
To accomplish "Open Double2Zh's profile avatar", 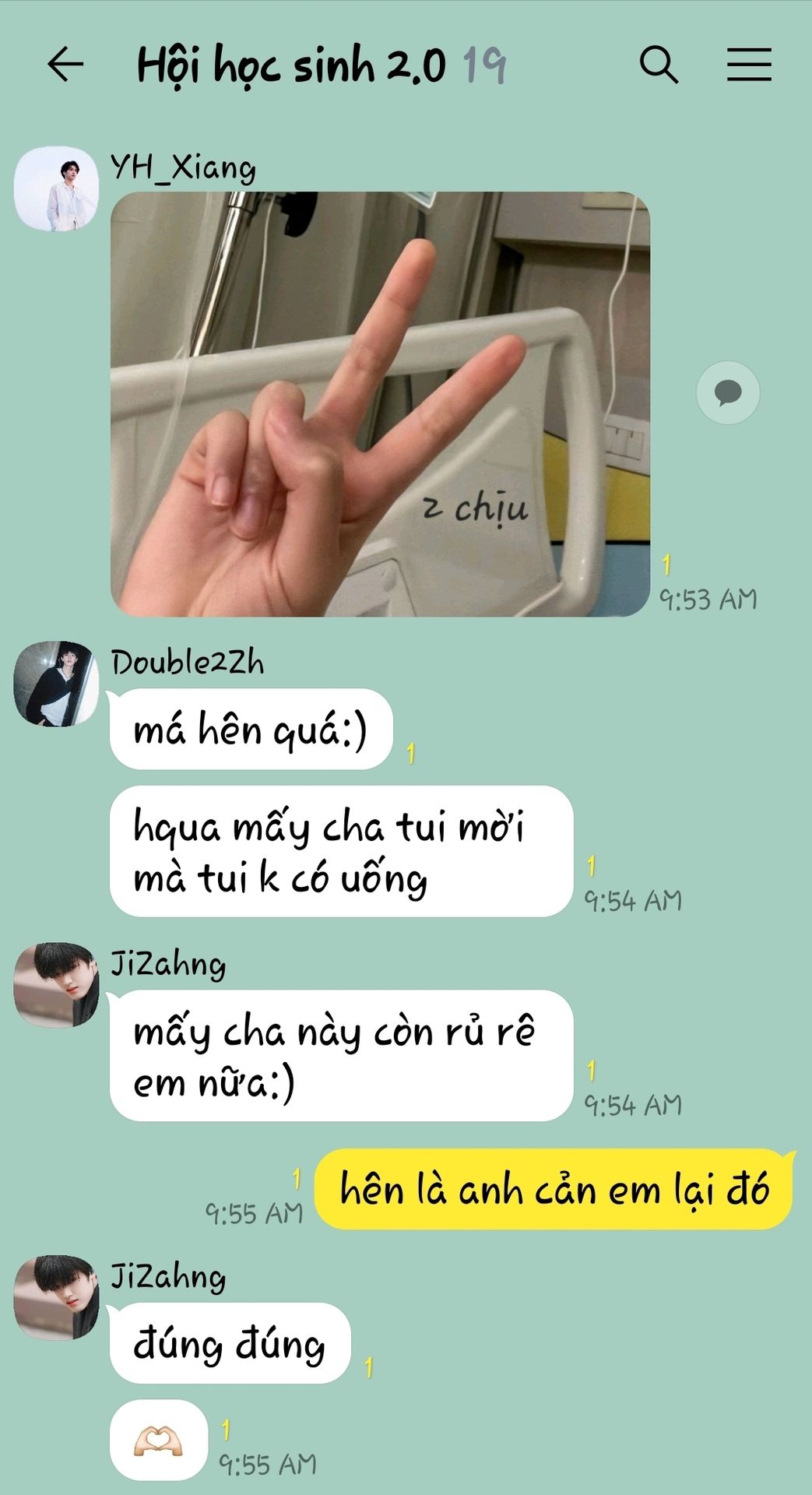I will [56, 684].
